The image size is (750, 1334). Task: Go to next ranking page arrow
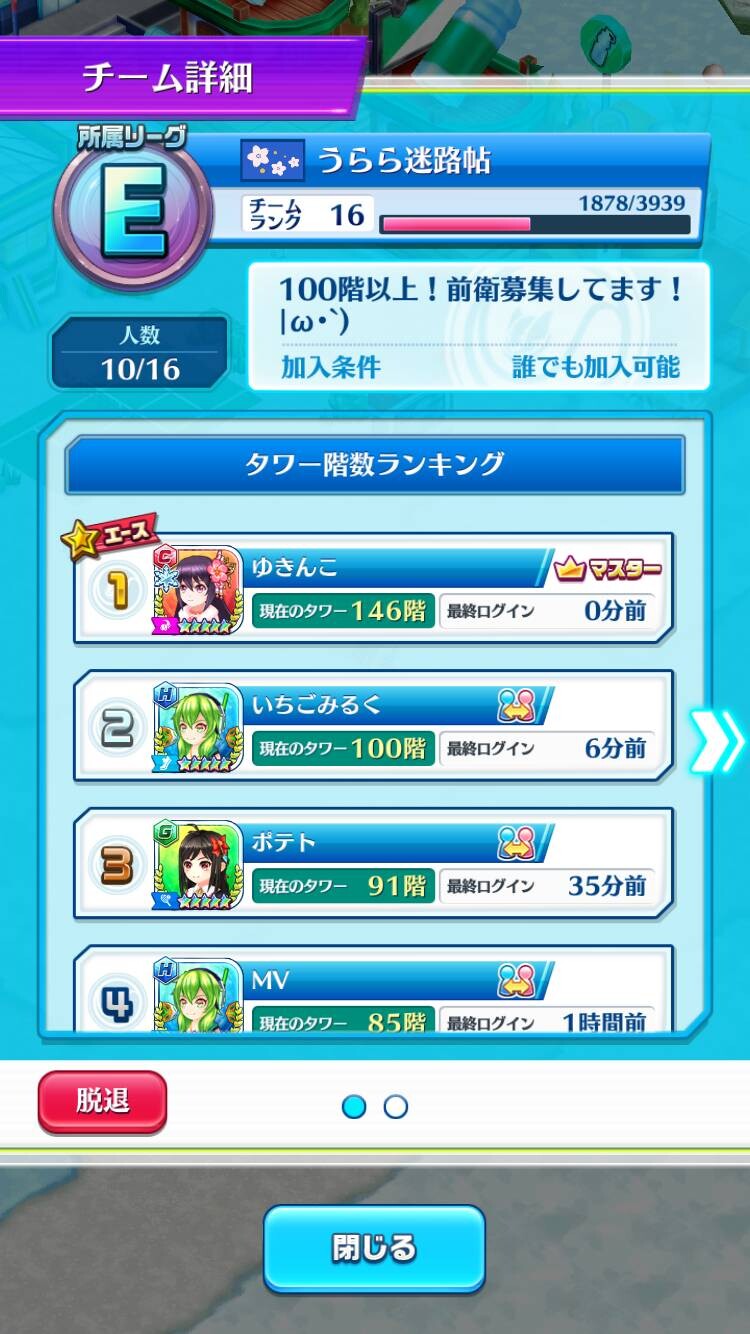click(717, 742)
